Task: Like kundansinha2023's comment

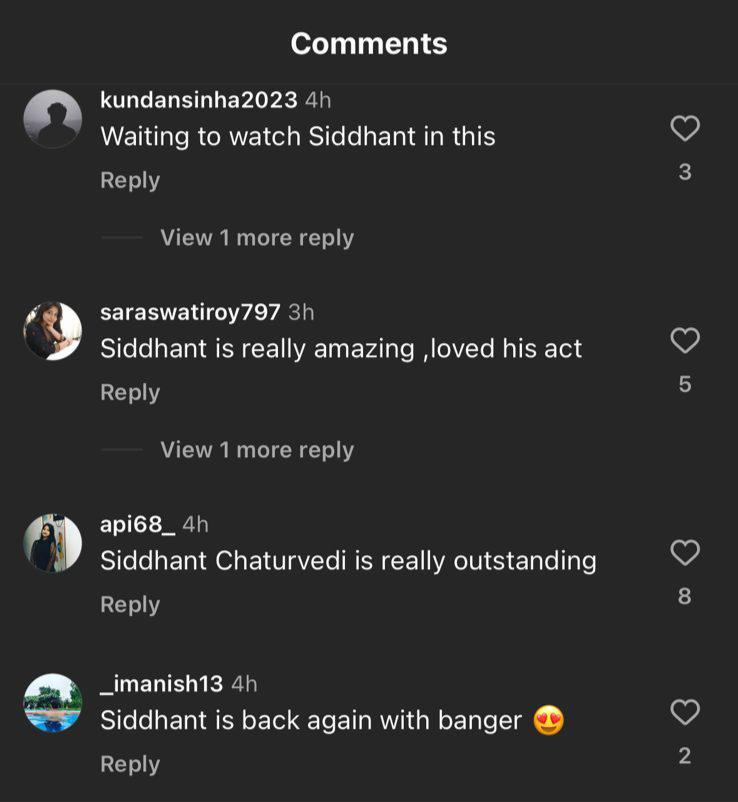Action: pos(684,128)
